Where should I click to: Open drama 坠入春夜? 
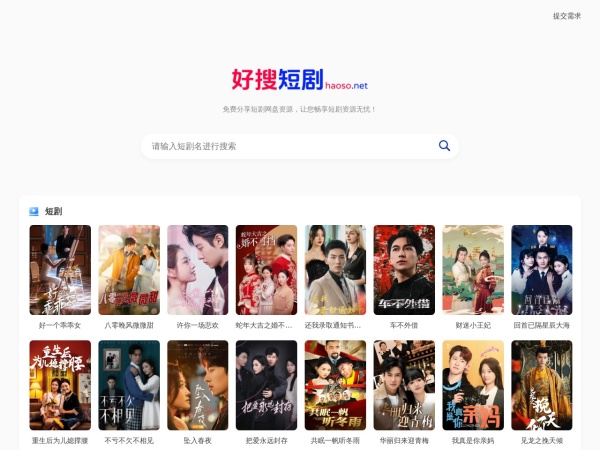(198, 386)
